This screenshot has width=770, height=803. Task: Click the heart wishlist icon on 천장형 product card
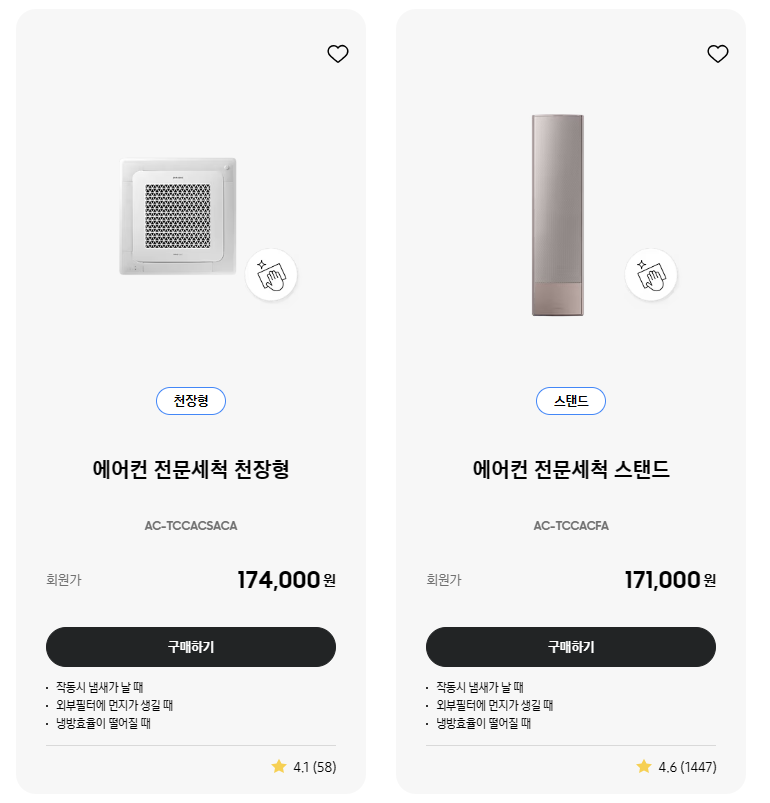(x=337, y=54)
